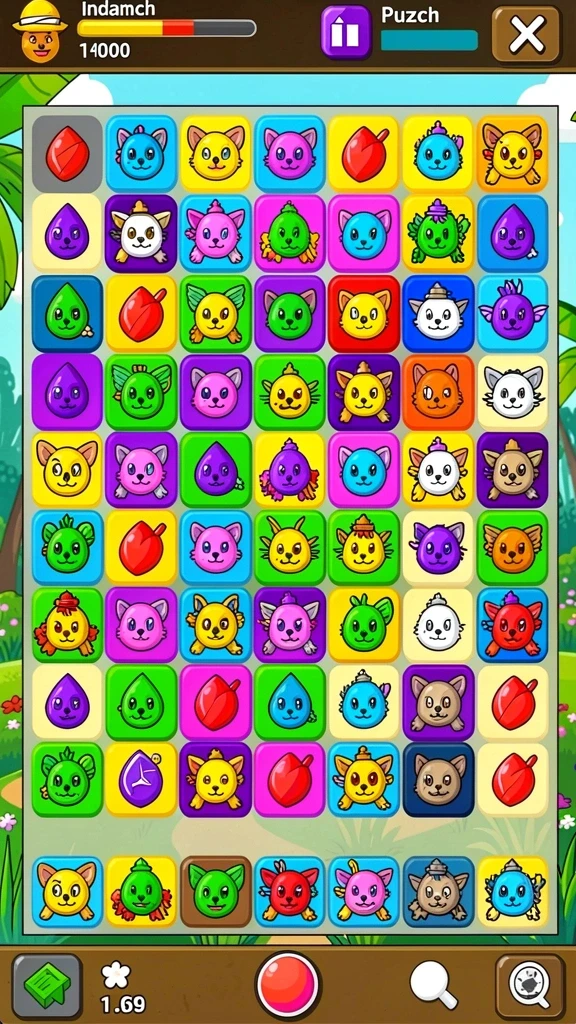The height and width of the screenshot is (1024, 576).
Task: Open the paw magnifier hint button
Action: pos(530,987)
